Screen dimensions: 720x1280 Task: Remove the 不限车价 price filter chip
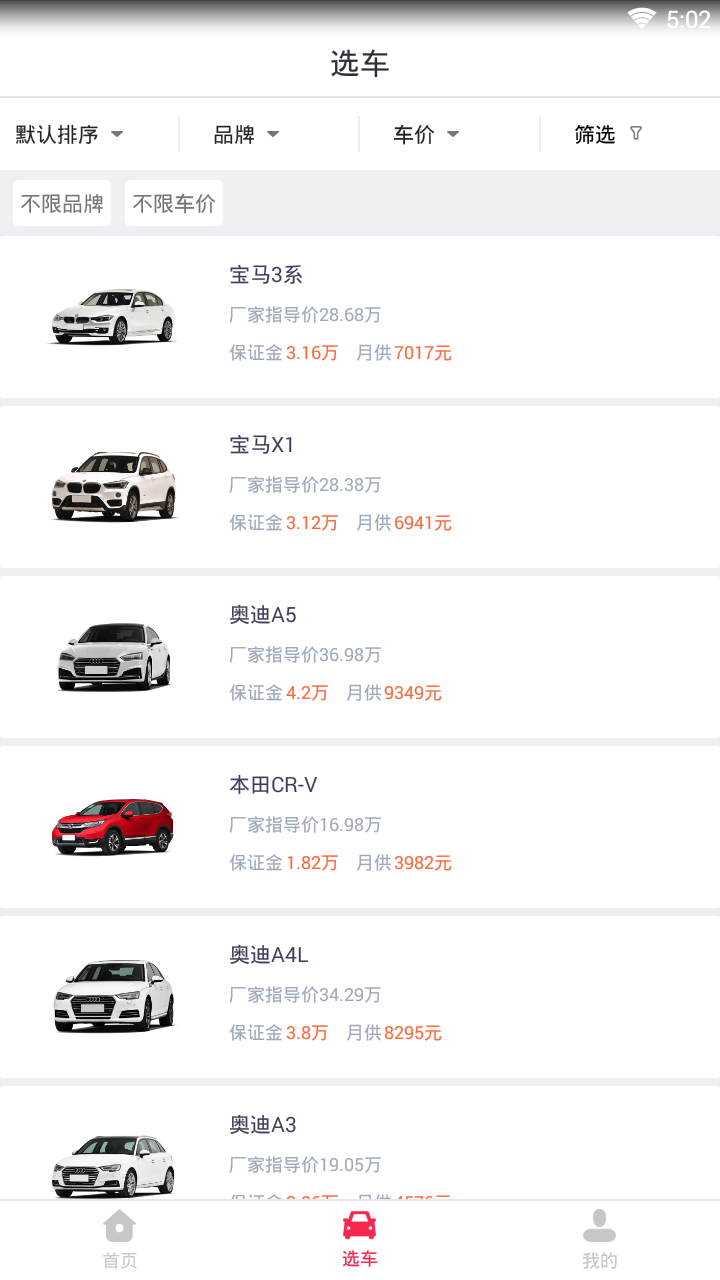point(173,202)
